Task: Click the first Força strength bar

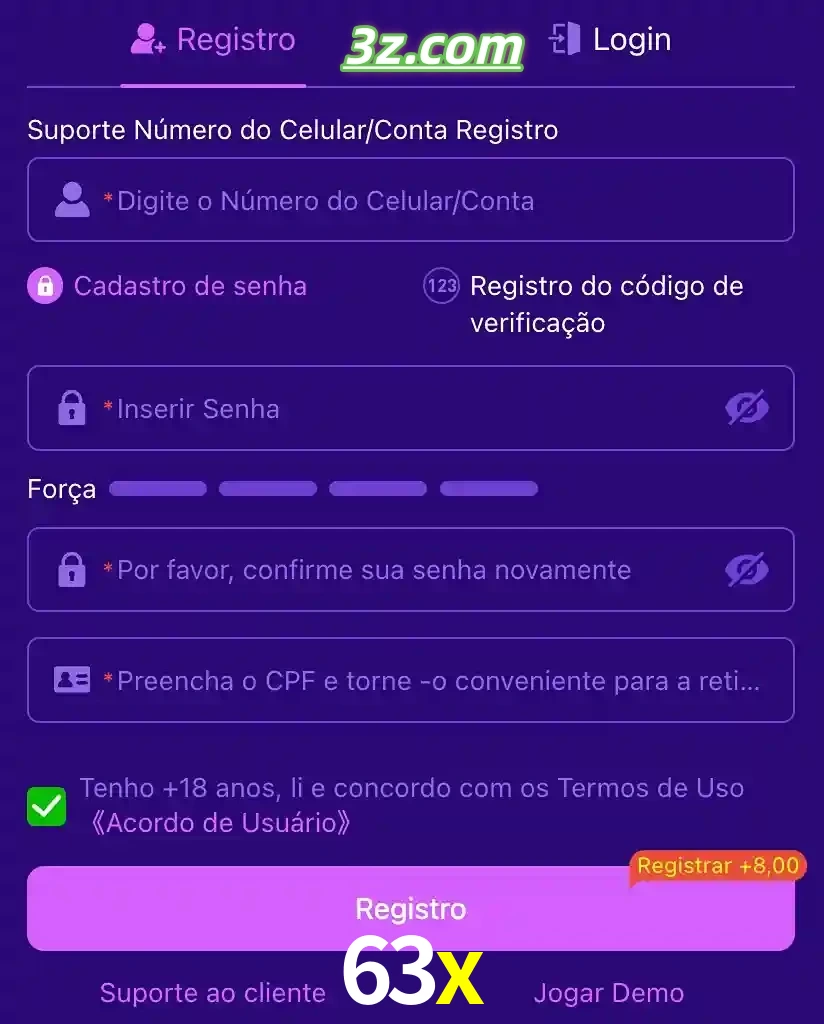Action: point(157,488)
